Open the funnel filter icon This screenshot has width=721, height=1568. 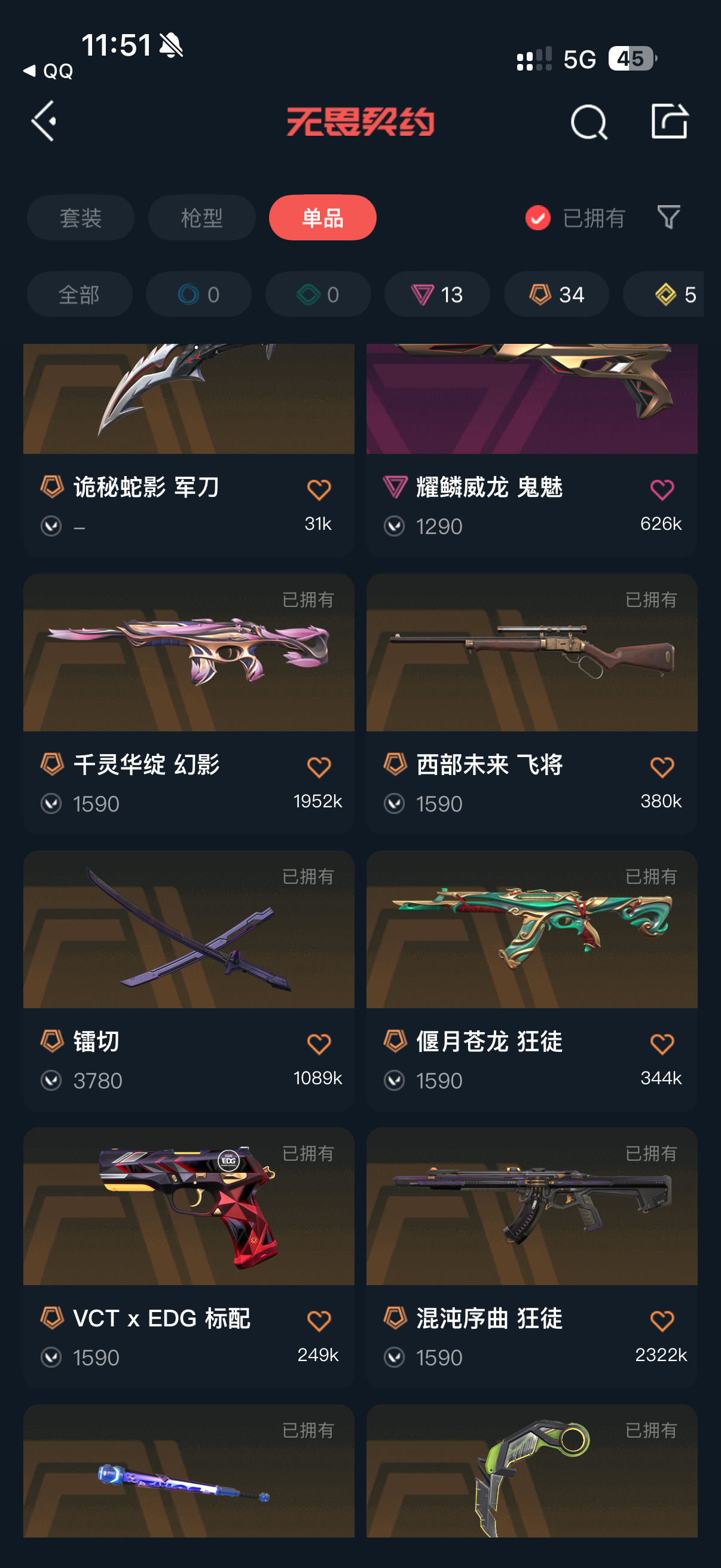coord(668,217)
